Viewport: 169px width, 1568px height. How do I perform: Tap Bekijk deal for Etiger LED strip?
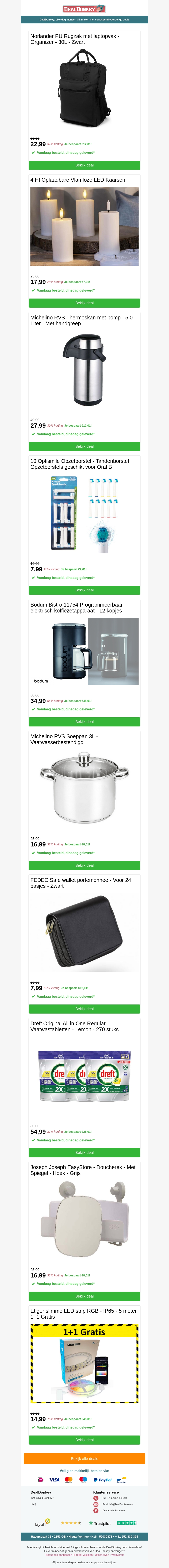[x=84, y=1440]
